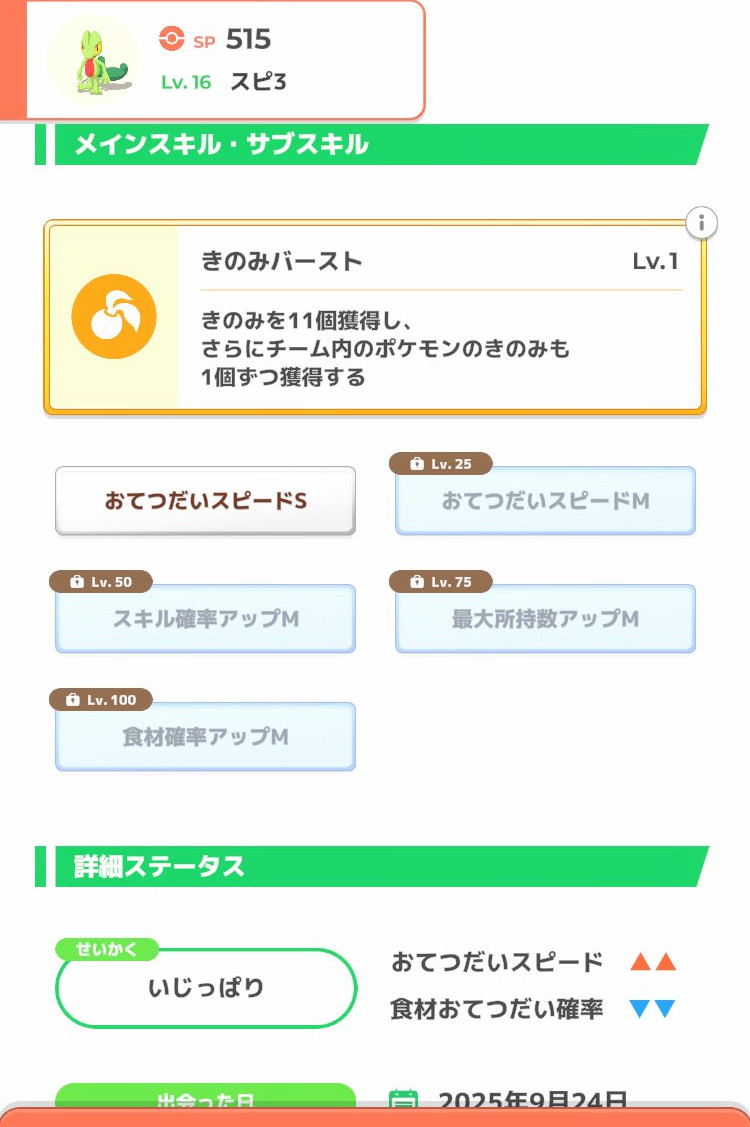Show details for 食材確率アップM sub skill

206,736
